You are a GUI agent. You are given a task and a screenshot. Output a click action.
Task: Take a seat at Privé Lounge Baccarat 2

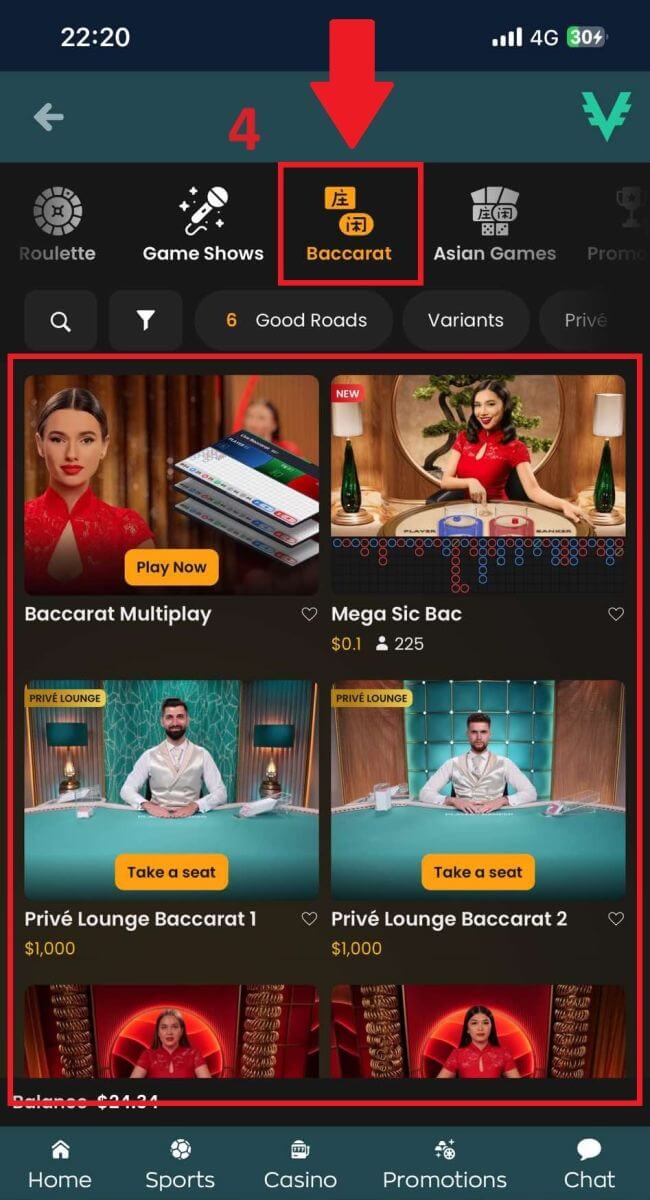click(x=478, y=872)
